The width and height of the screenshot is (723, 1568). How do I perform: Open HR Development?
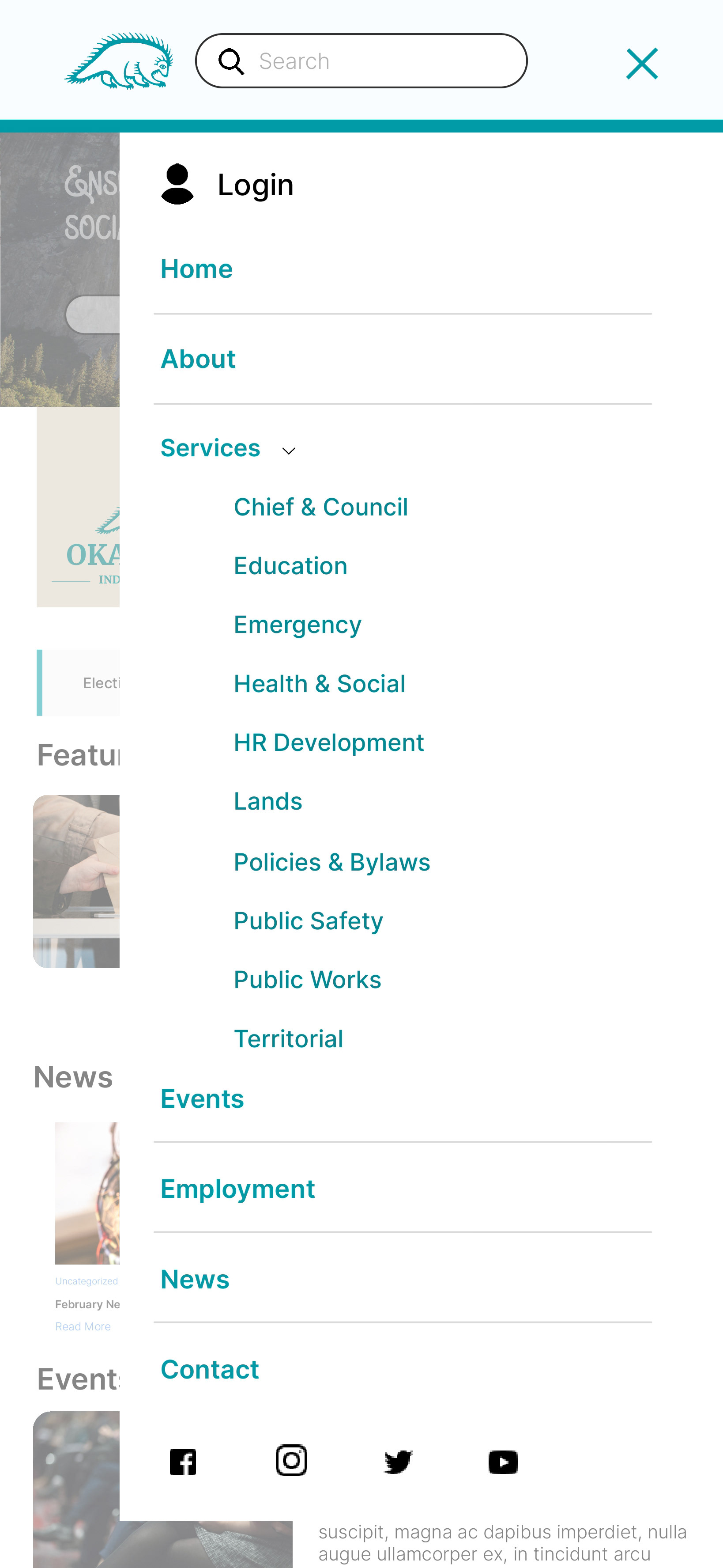(x=329, y=742)
